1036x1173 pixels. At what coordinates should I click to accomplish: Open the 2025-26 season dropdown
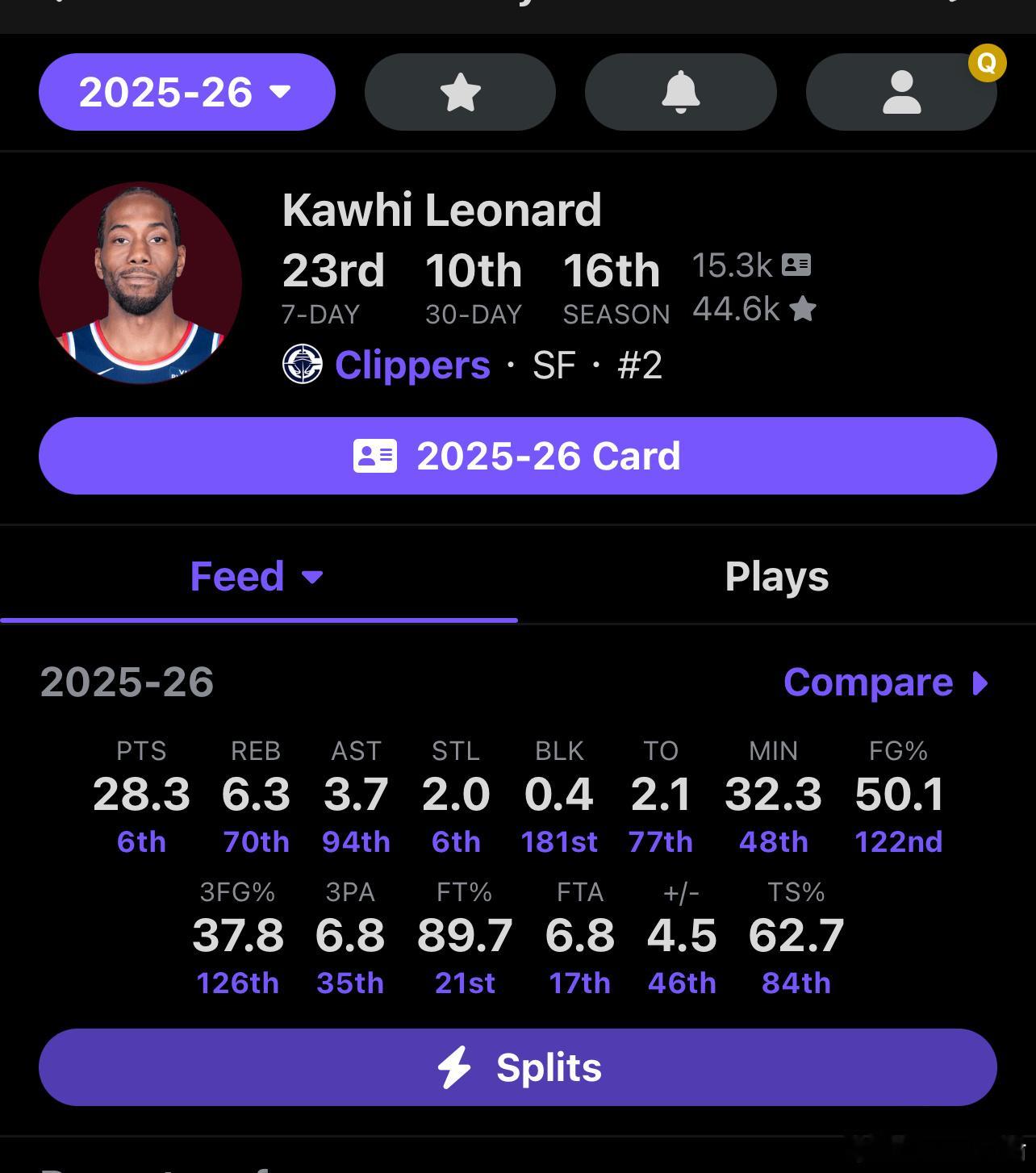186,91
